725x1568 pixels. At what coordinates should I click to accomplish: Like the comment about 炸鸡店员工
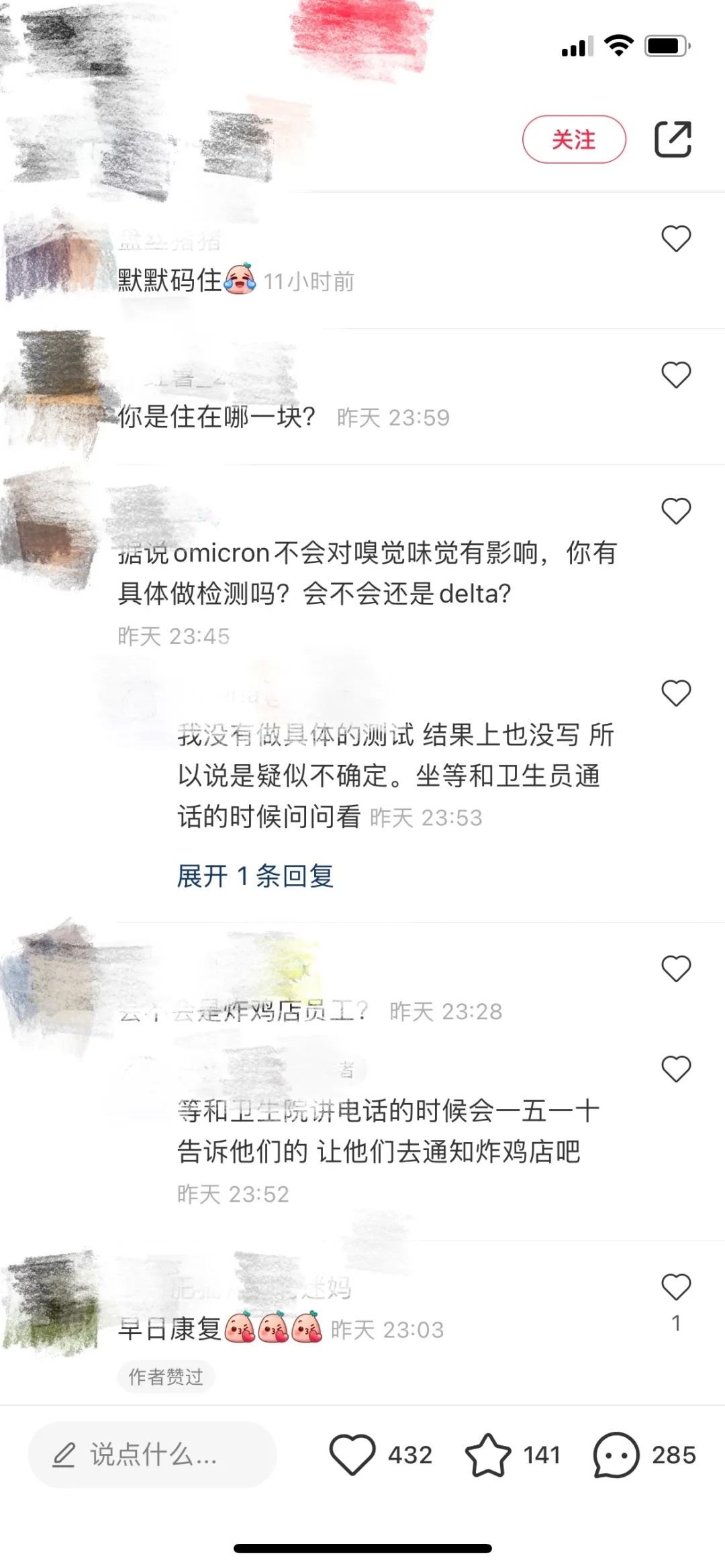coord(676,969)
